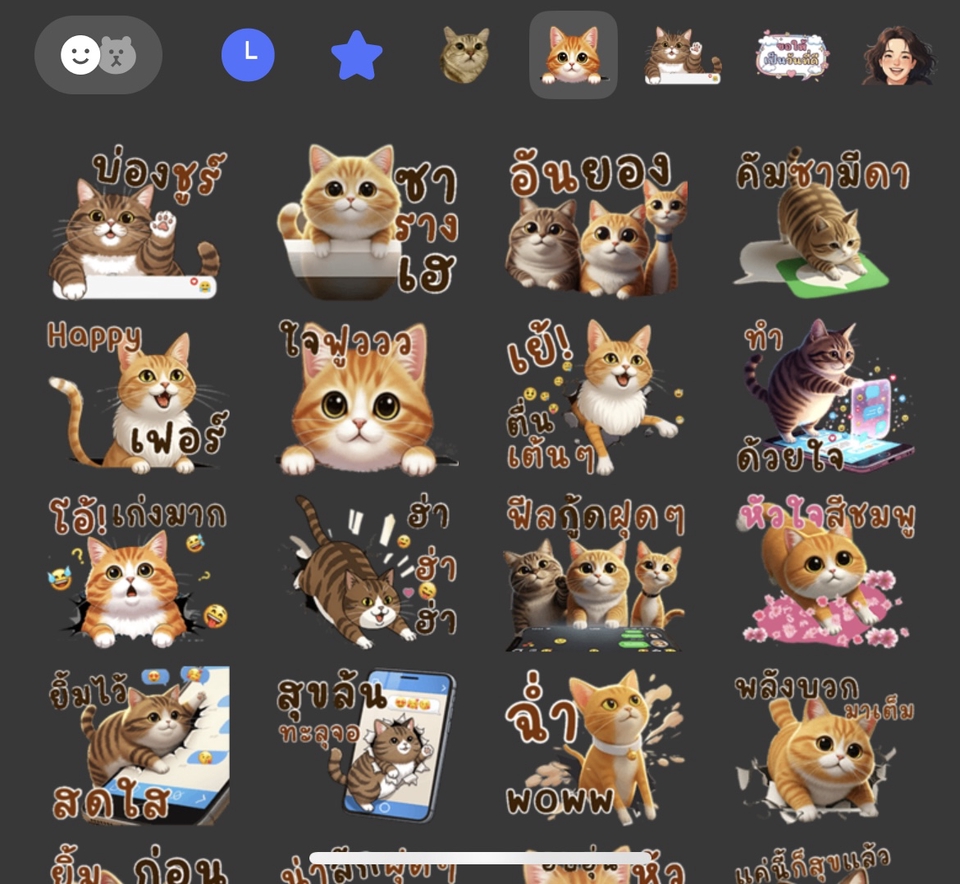Toggle the emoji and sticker switcher
The width and height of the screenshot is (960, 884).
point(98,55)
